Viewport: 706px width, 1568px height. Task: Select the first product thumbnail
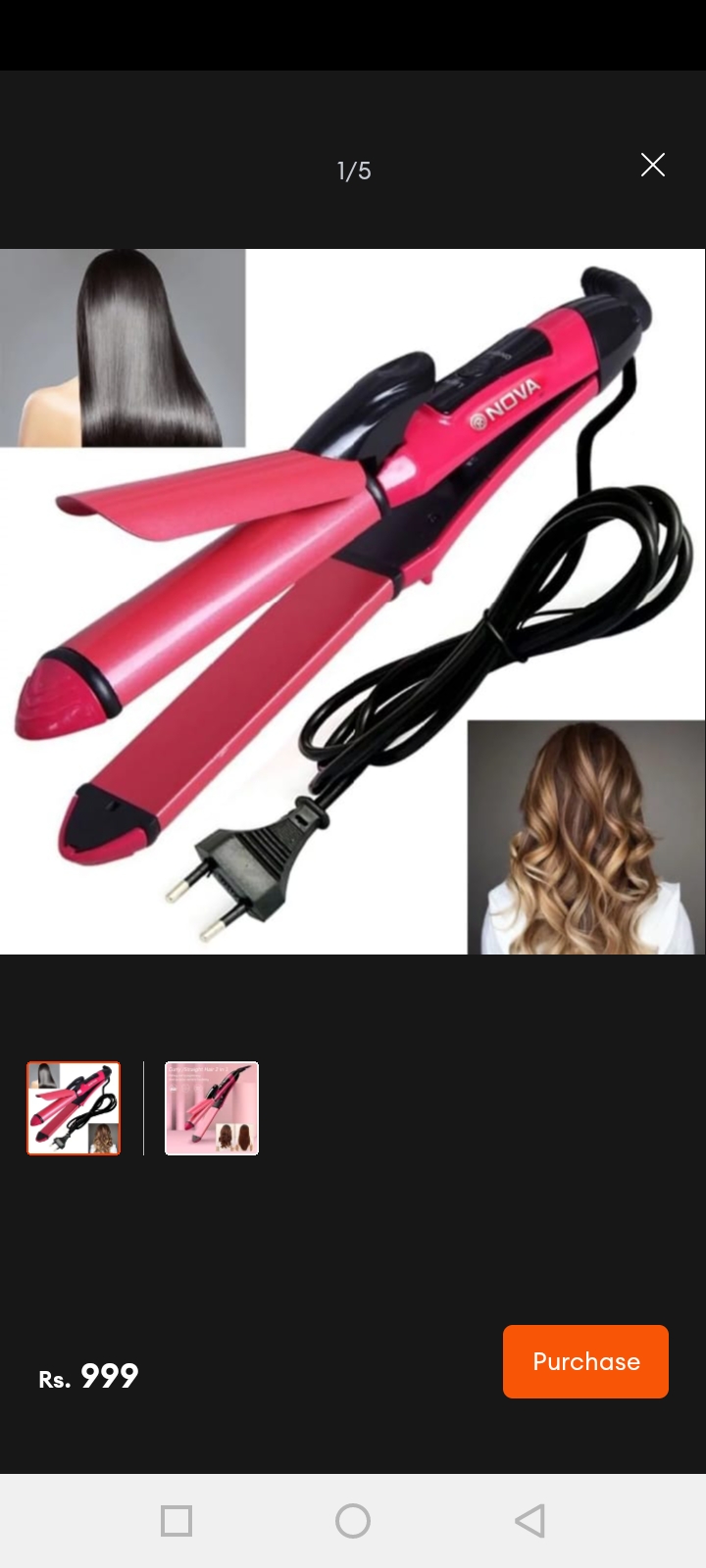[x=74, y=1108]
